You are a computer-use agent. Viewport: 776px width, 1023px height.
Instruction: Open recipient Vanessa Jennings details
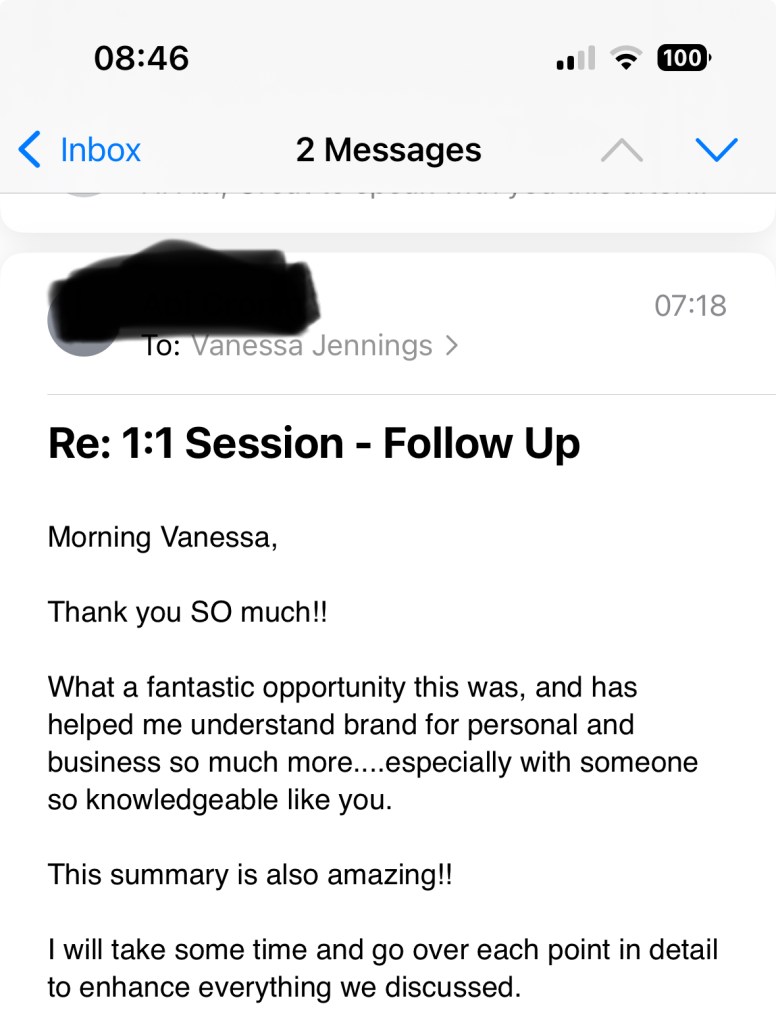(312, 346)
